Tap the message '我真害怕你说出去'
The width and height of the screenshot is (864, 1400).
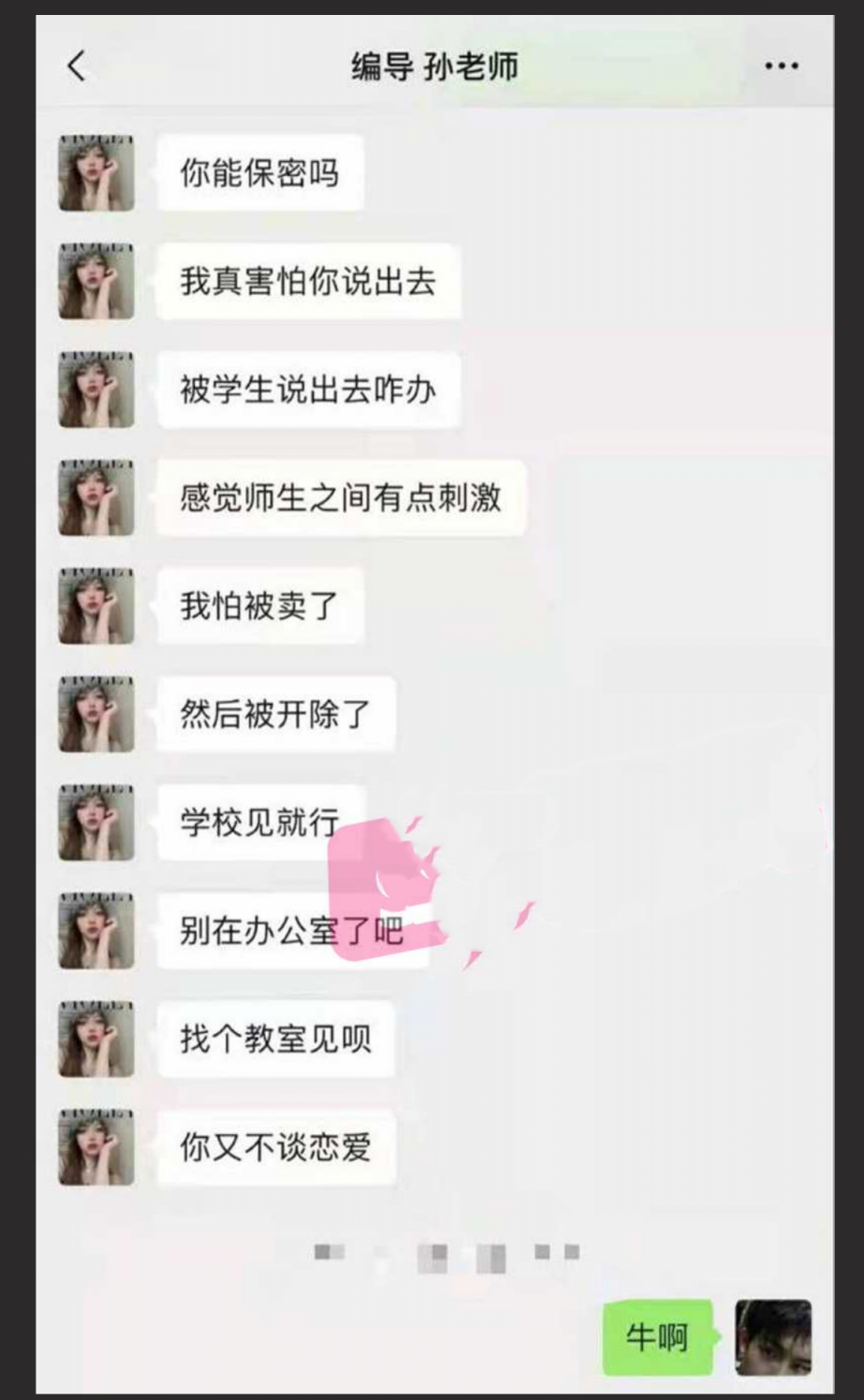309,282
